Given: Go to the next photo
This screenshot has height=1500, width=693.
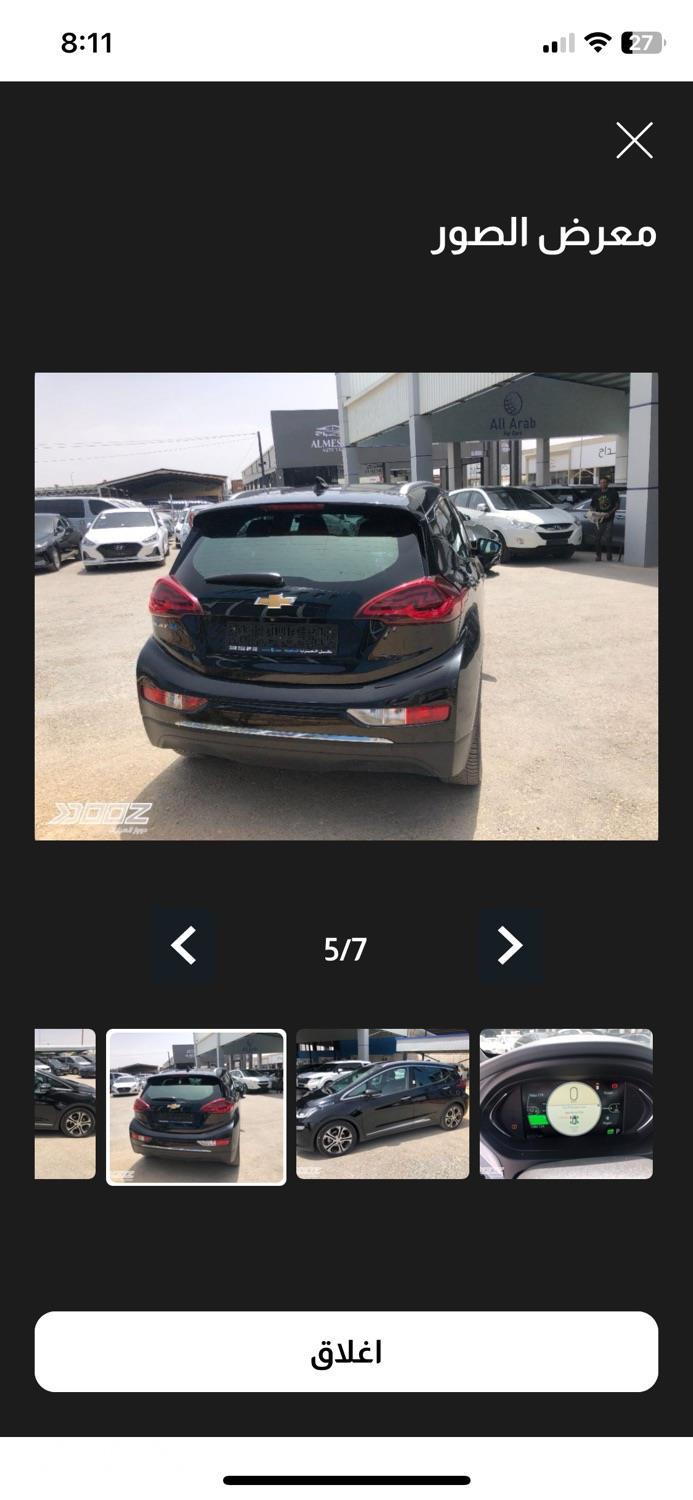Looking at the screenshot, I should click(x=510, y=946).
